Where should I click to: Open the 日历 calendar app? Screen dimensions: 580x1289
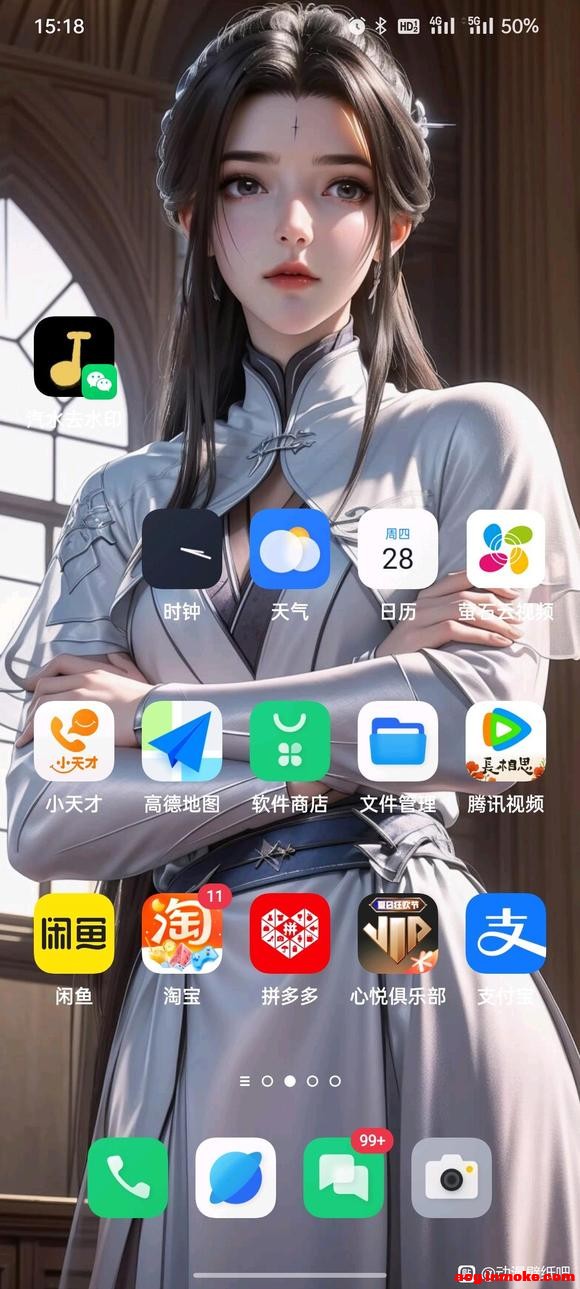click(398, 549)
